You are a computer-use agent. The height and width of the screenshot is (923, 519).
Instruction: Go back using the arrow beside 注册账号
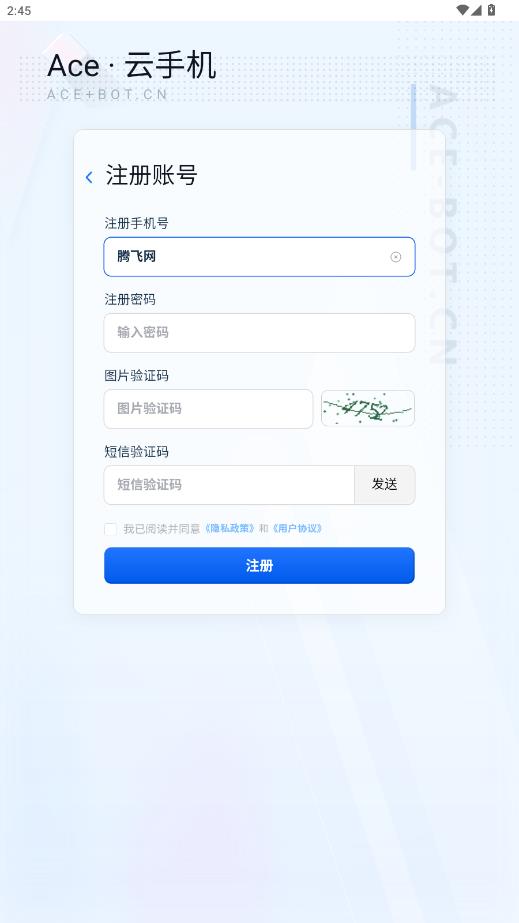coord(89,177)
